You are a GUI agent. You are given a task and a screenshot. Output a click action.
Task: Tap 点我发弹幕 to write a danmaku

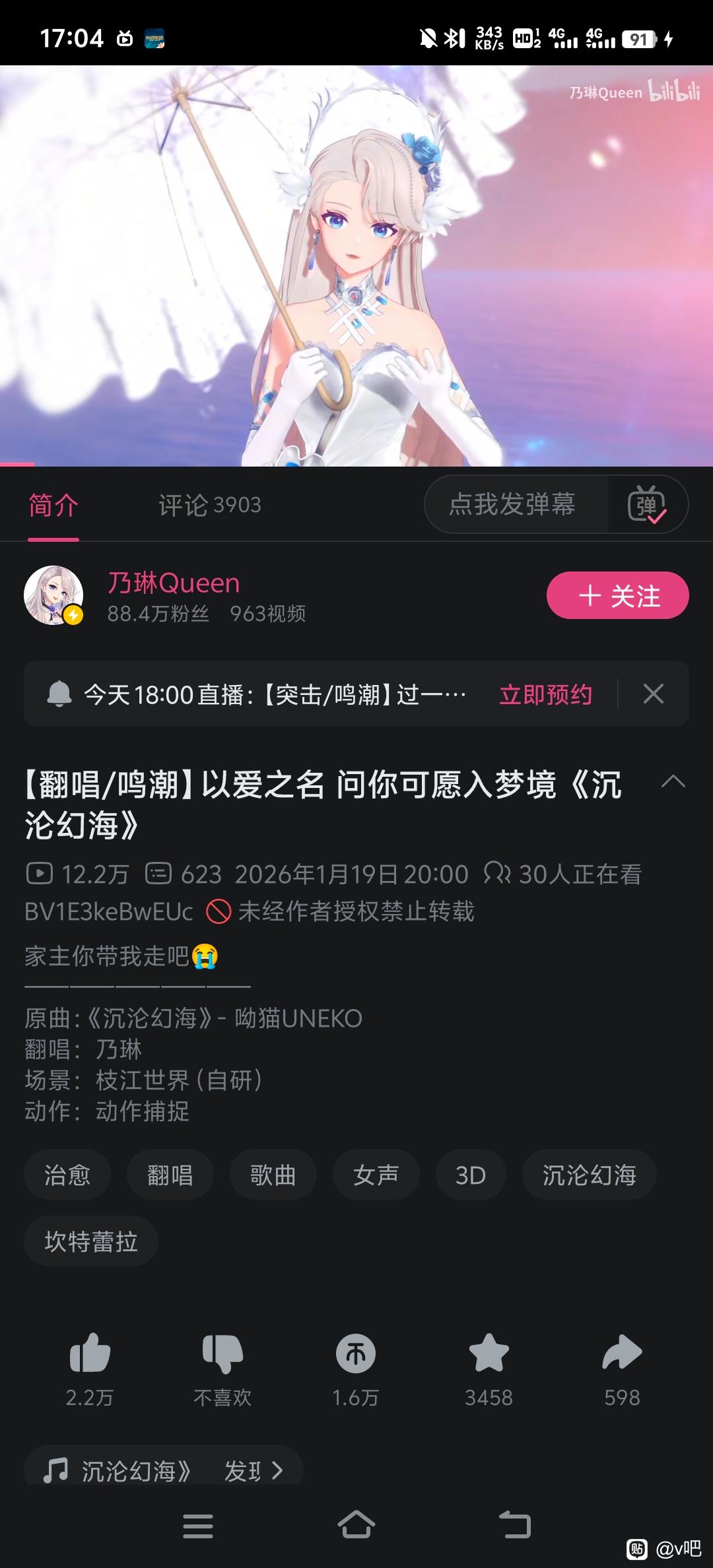(x=513, y=505)
